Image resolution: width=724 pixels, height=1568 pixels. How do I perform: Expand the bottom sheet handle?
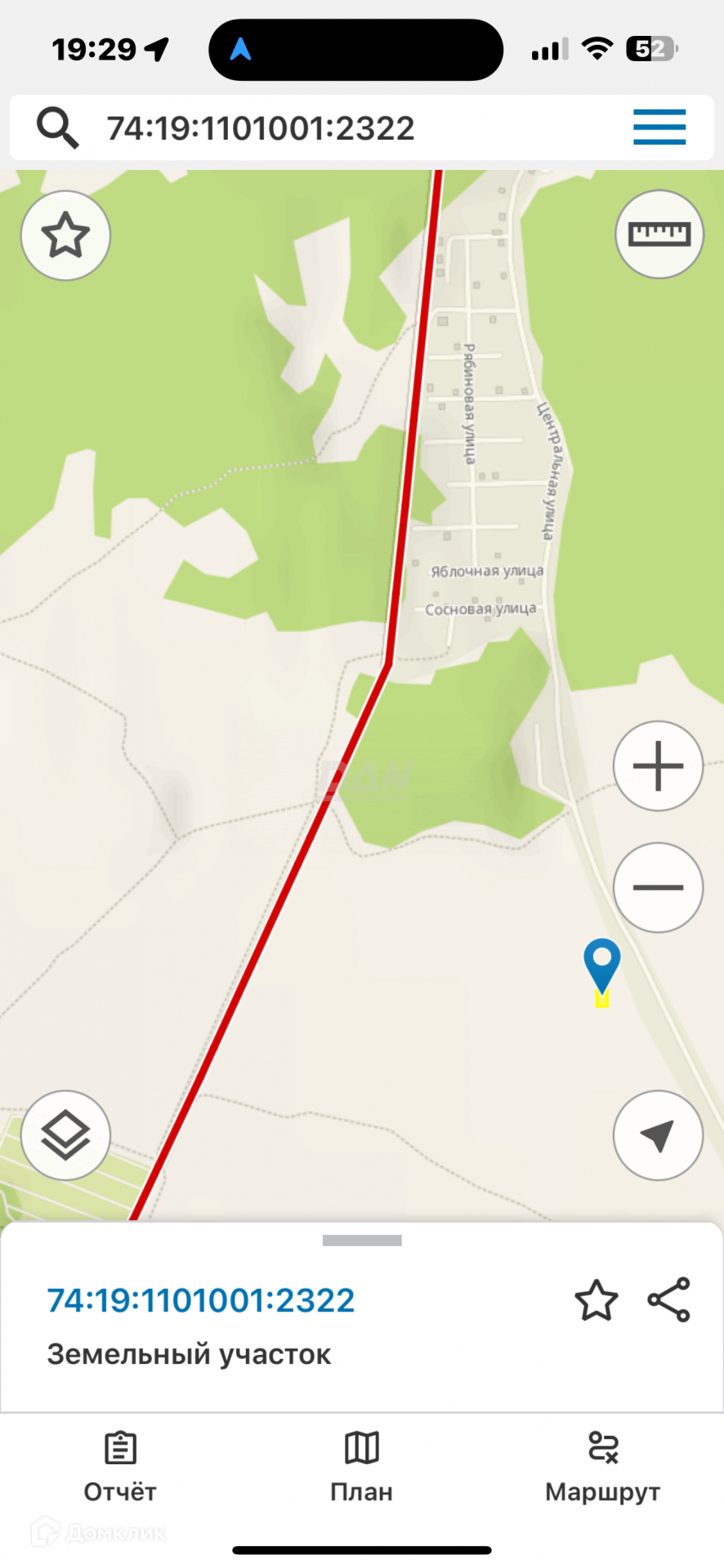point(362,1241)
